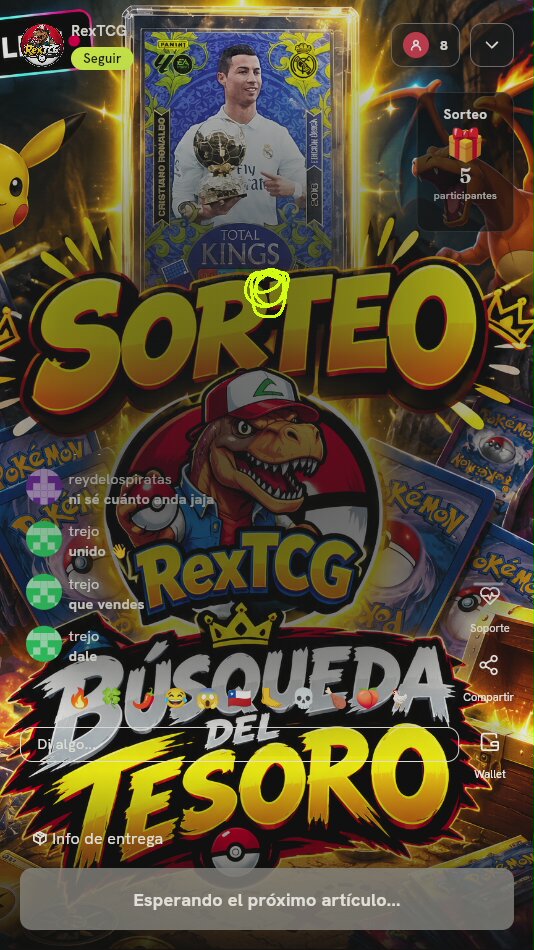Send the Chile flag emoji

(x=238, y=699)
